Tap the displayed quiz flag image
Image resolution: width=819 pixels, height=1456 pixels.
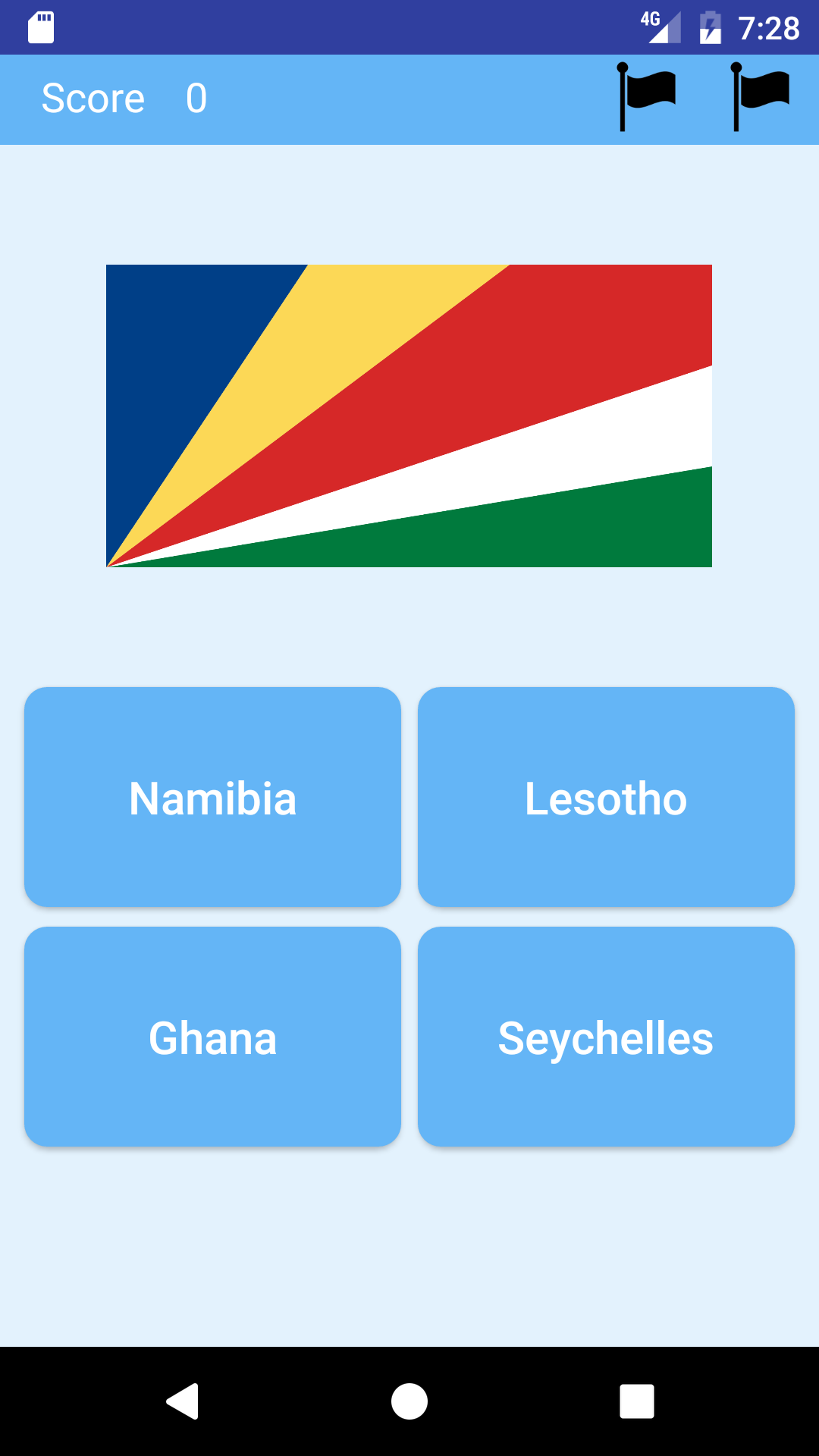409,414
